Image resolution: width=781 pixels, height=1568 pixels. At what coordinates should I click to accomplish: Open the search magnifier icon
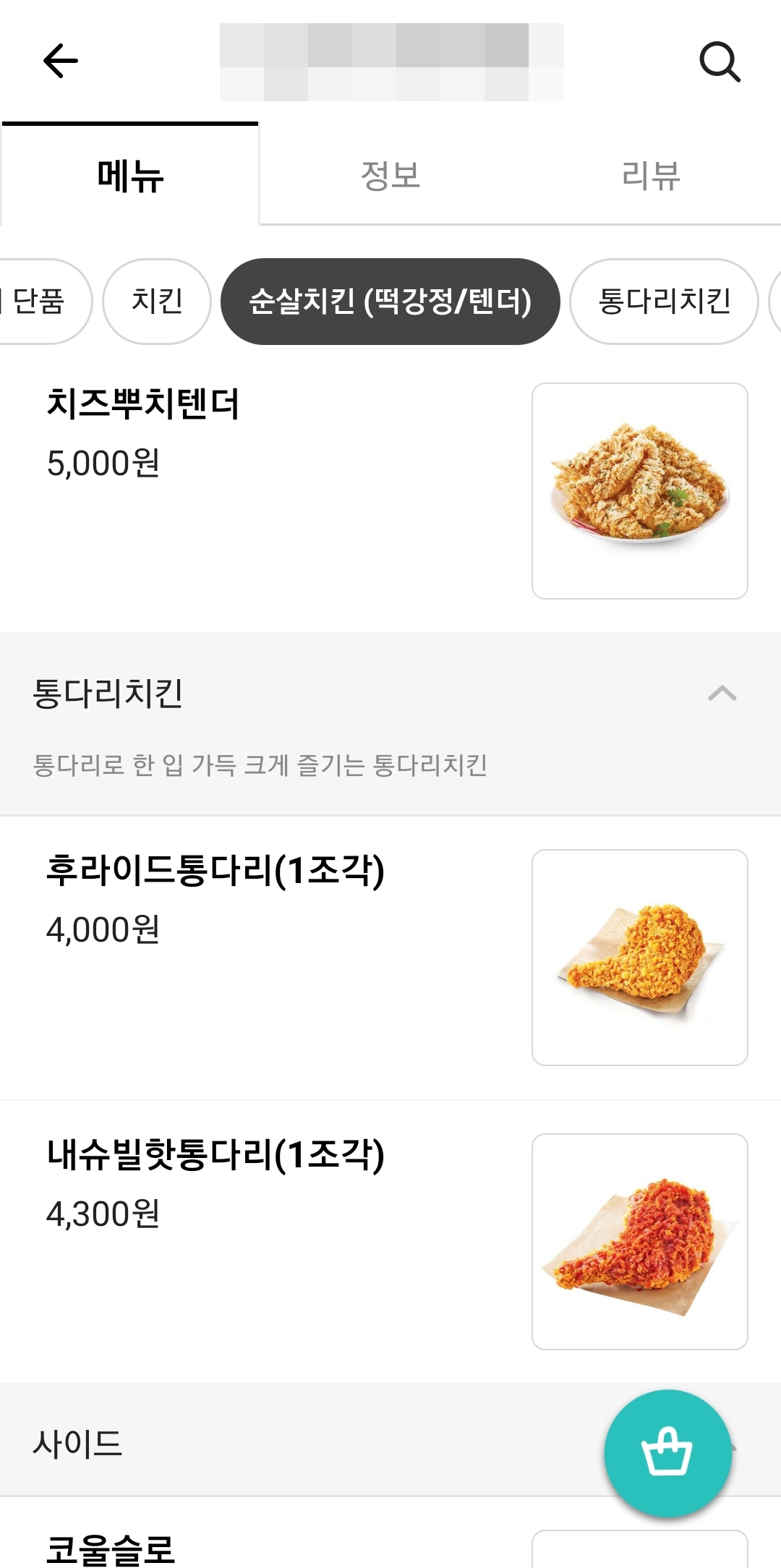pos(720,62)
